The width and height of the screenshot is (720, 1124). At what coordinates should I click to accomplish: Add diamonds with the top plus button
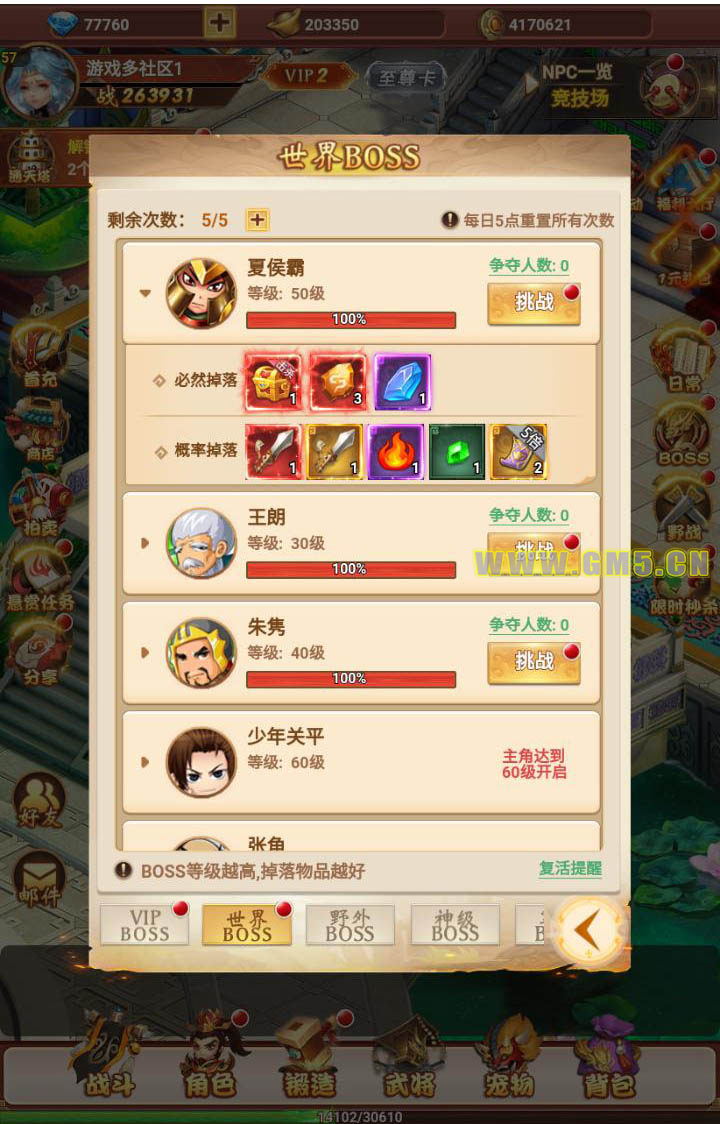point(219,23)
